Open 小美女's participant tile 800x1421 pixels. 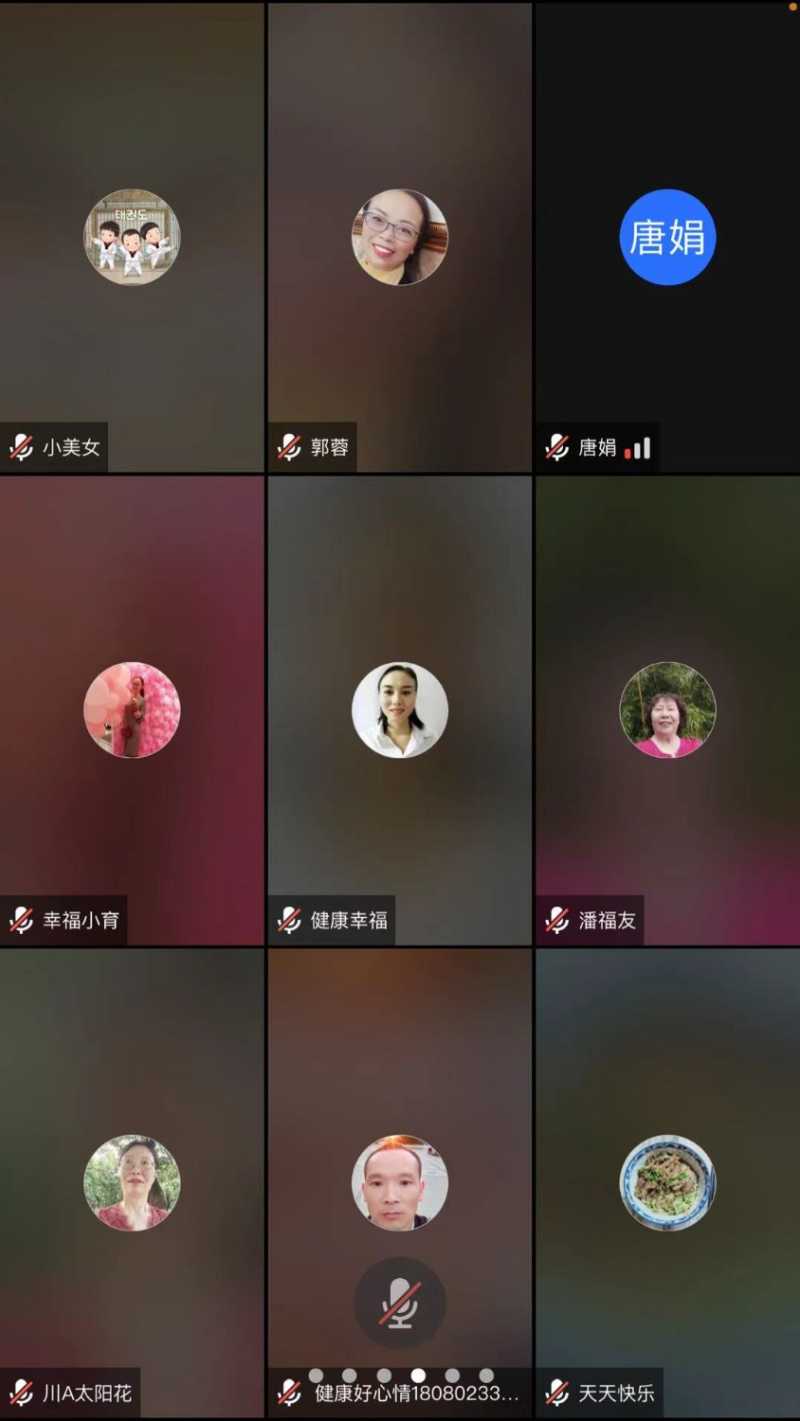click(132, 237)
